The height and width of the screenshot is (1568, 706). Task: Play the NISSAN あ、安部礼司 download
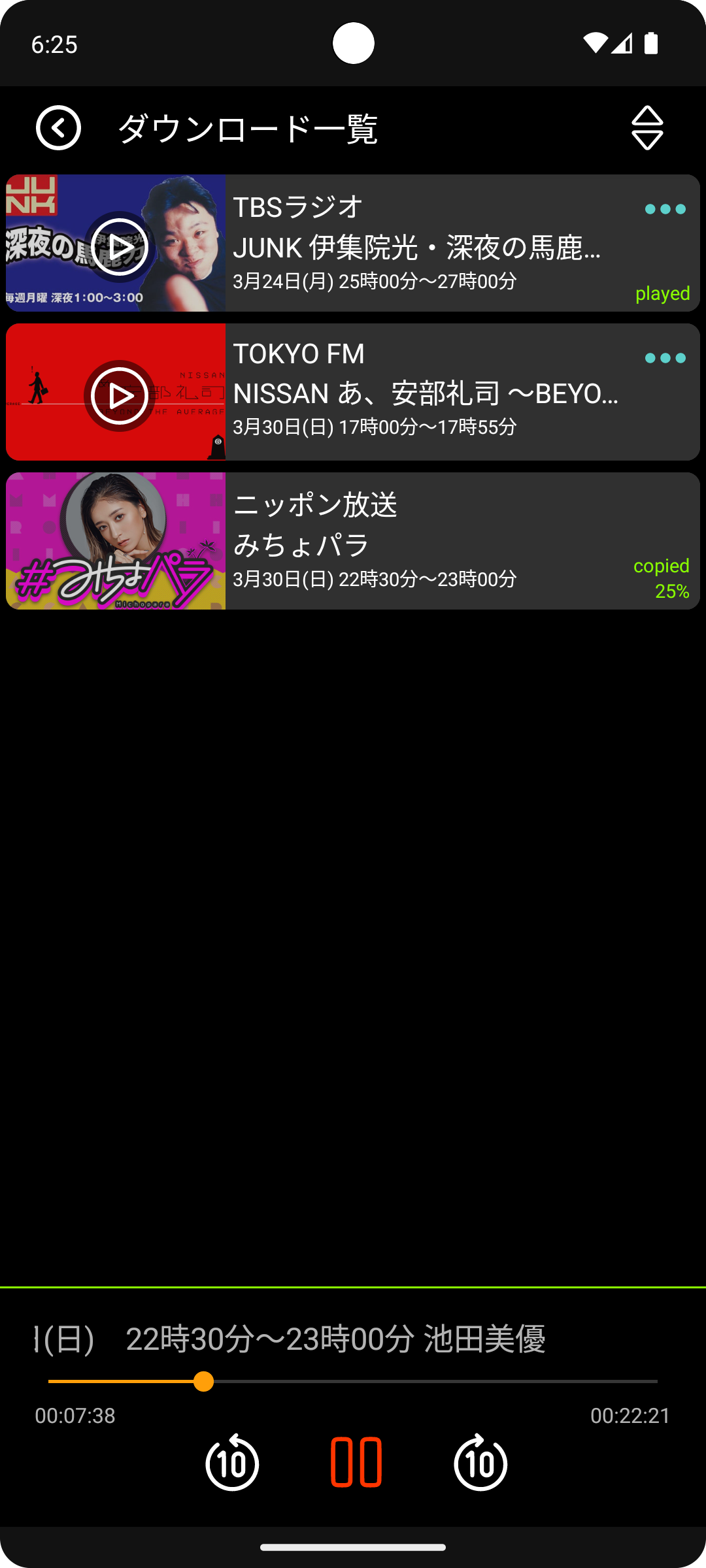pos(120,395)
